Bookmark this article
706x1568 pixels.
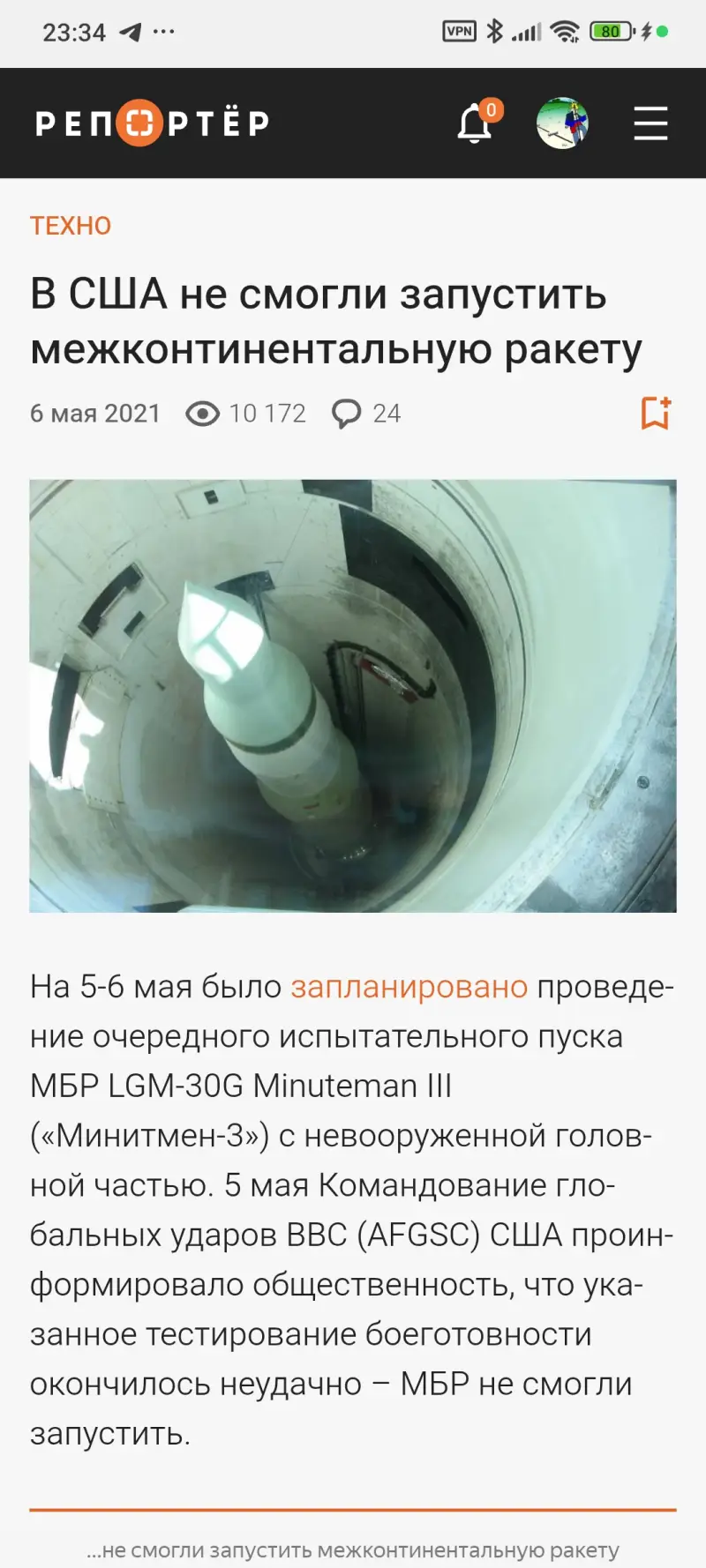pos(655,413)
